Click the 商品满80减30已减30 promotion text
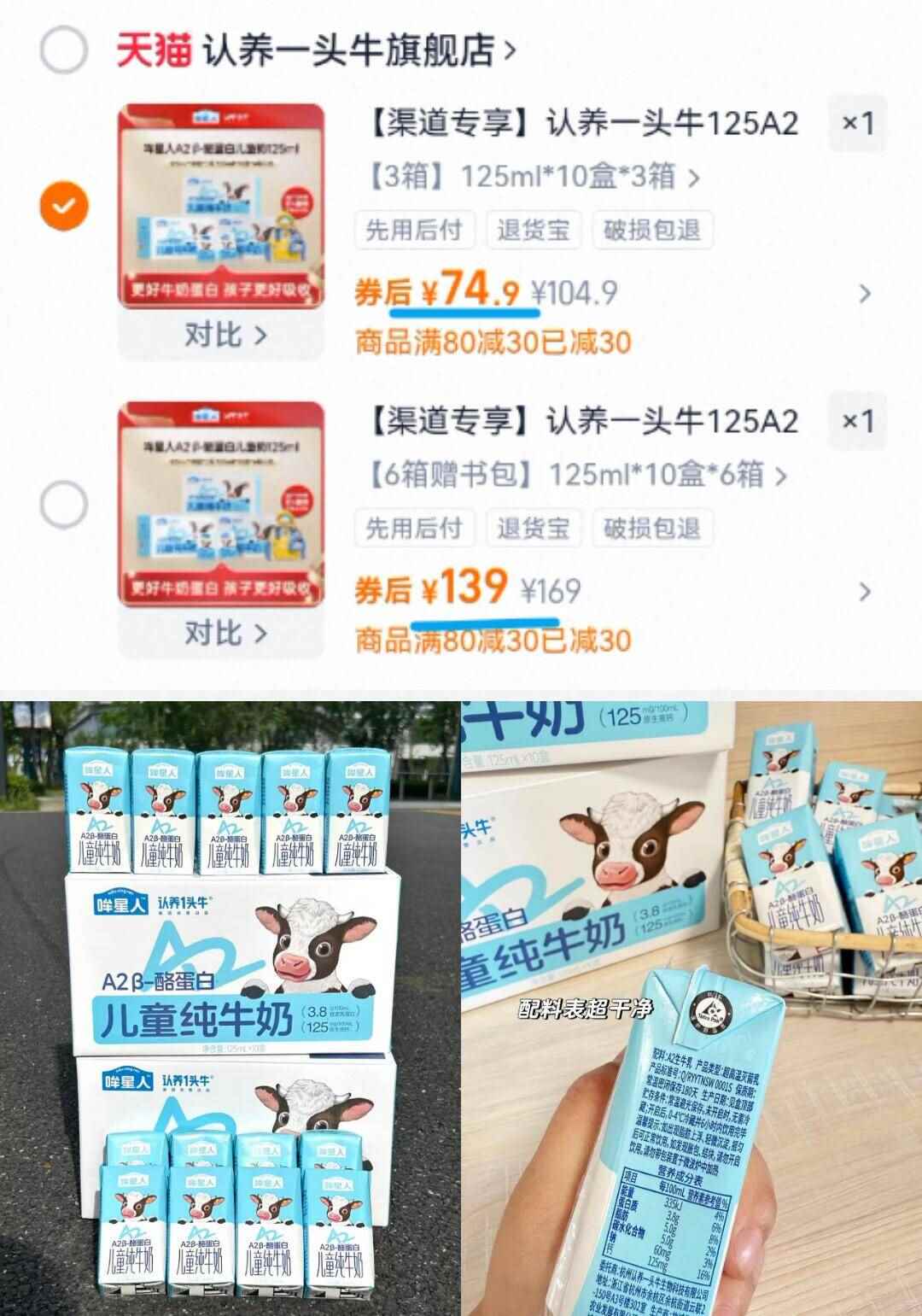This screenshot has height=1316, width=922. click(x=493, y=342)
